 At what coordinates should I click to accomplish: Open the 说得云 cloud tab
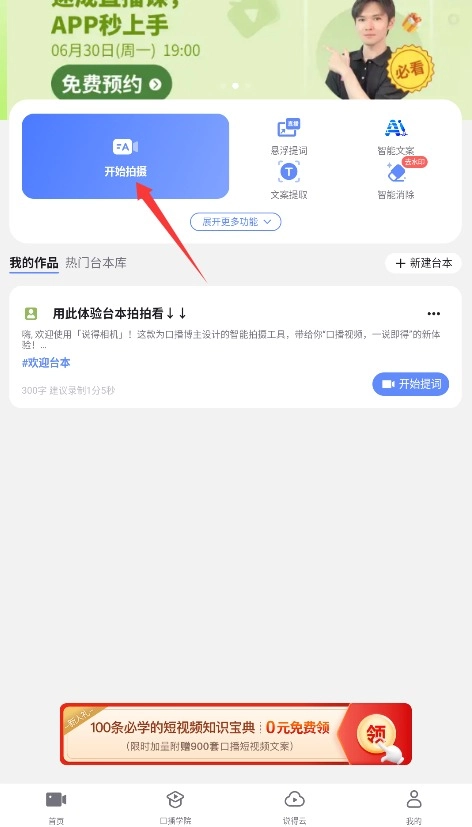click(x=294, y=807)
